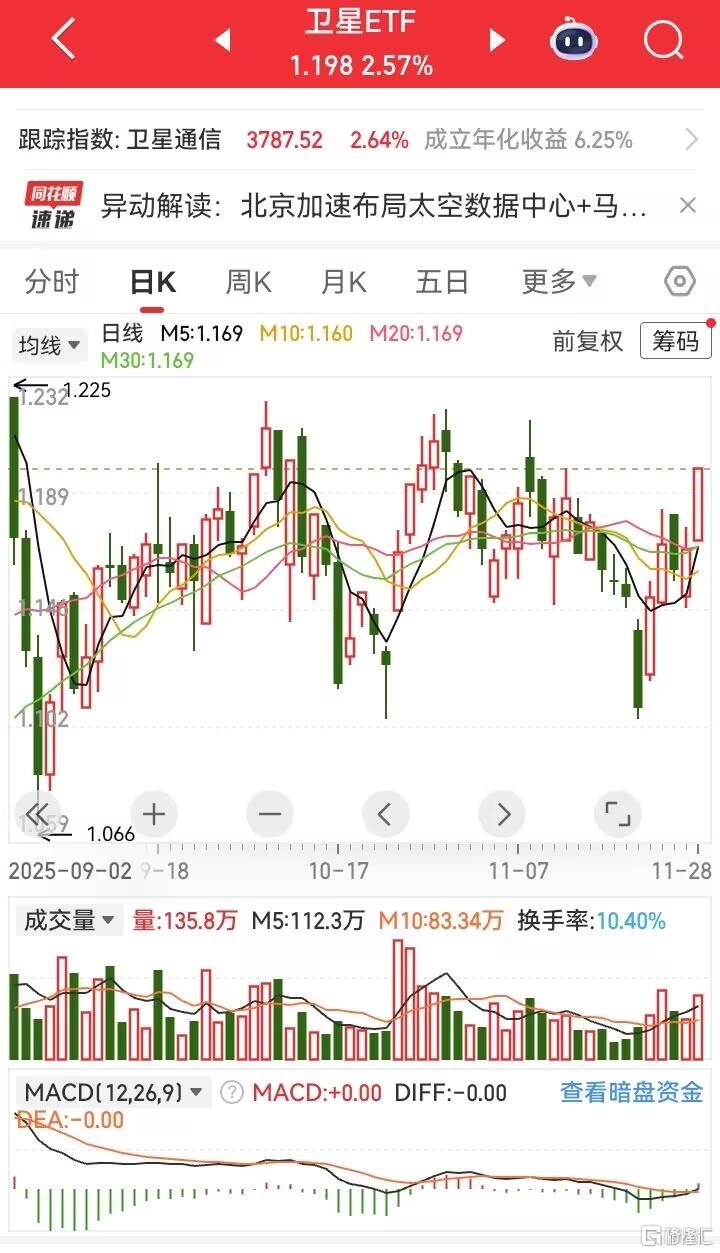Go back from the 卫星ETF page

coord(63,41)
